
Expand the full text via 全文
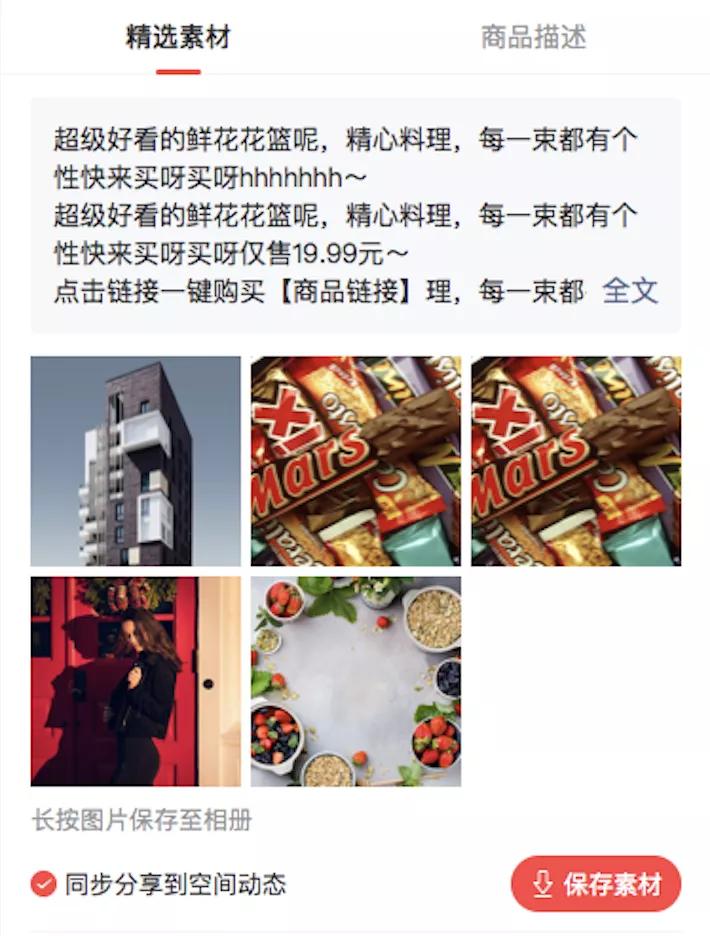coord(630,291)
